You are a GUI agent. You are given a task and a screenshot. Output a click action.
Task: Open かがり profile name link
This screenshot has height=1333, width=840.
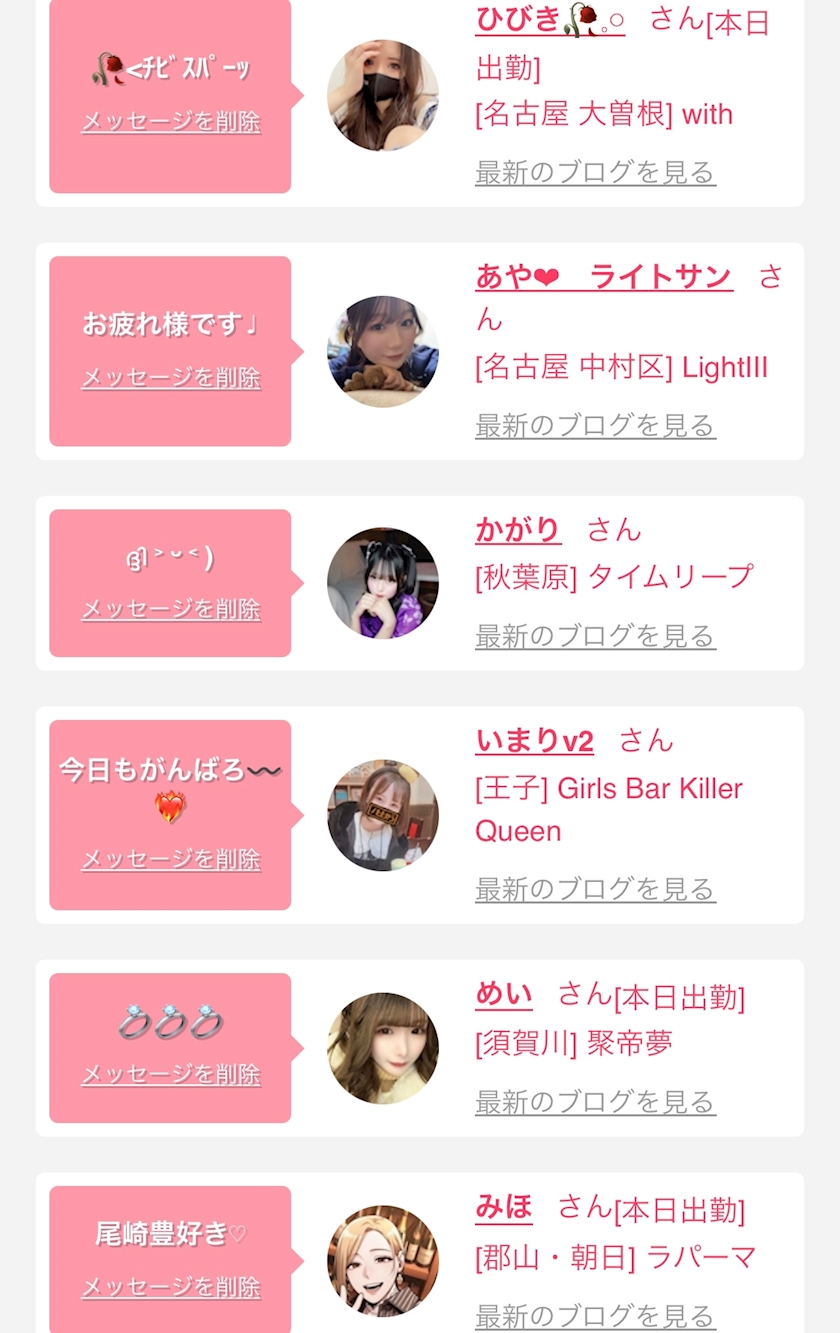coord(518,530)
